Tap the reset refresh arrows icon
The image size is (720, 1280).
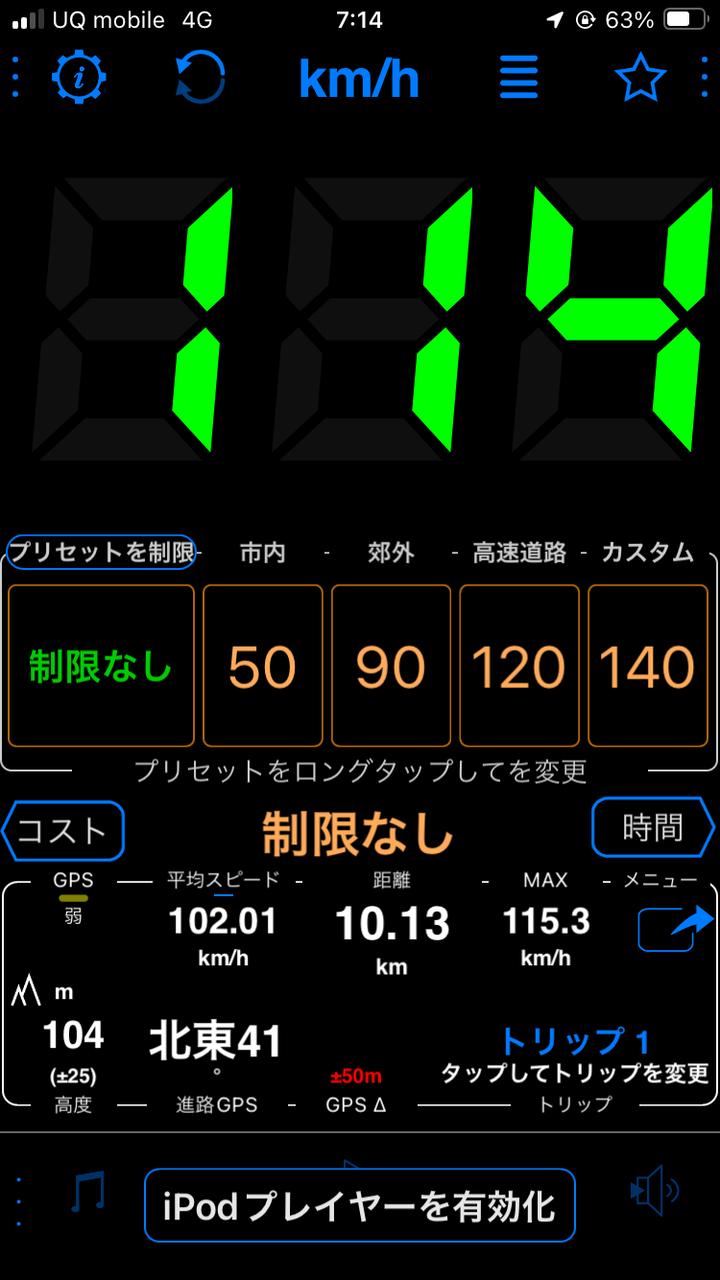tap(200, 77)
